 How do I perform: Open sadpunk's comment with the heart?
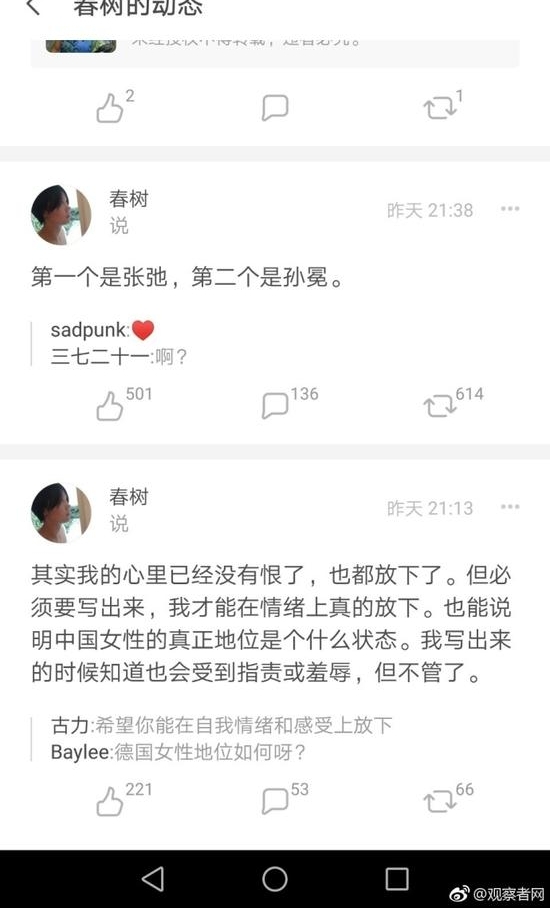click(103, 330)
